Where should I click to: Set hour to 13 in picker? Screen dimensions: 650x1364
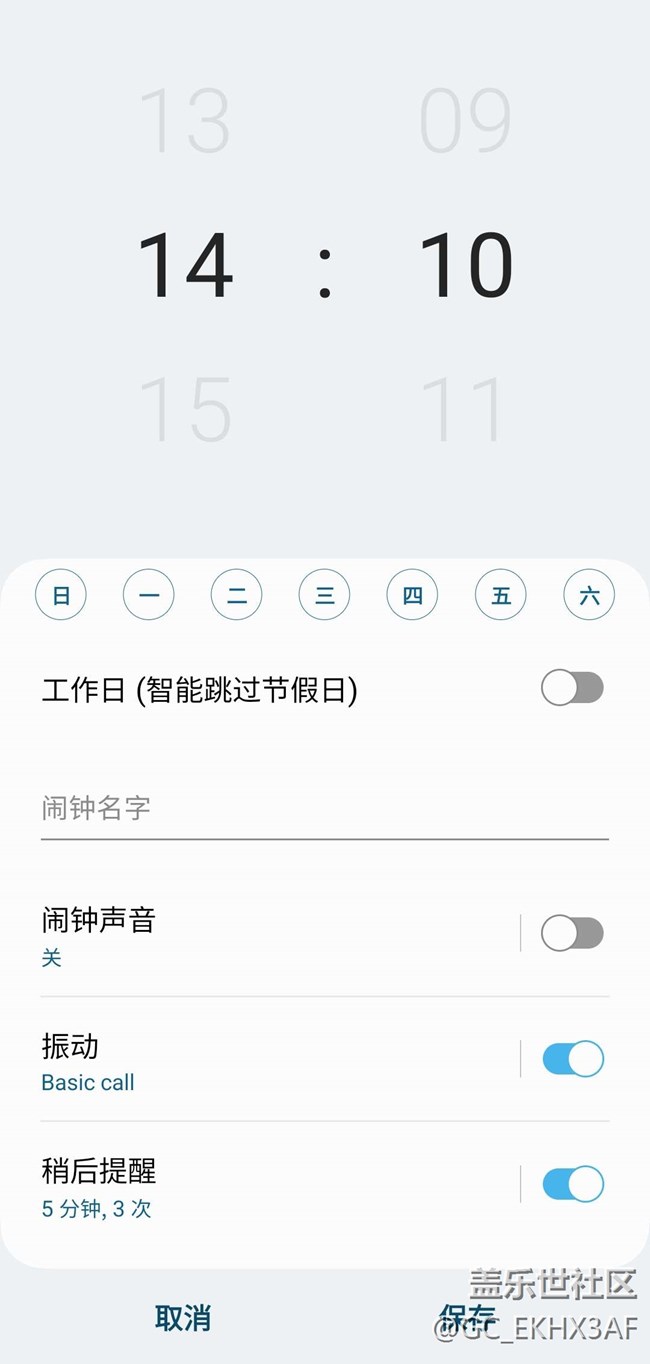pyautogui.click(x=185, y=121)
